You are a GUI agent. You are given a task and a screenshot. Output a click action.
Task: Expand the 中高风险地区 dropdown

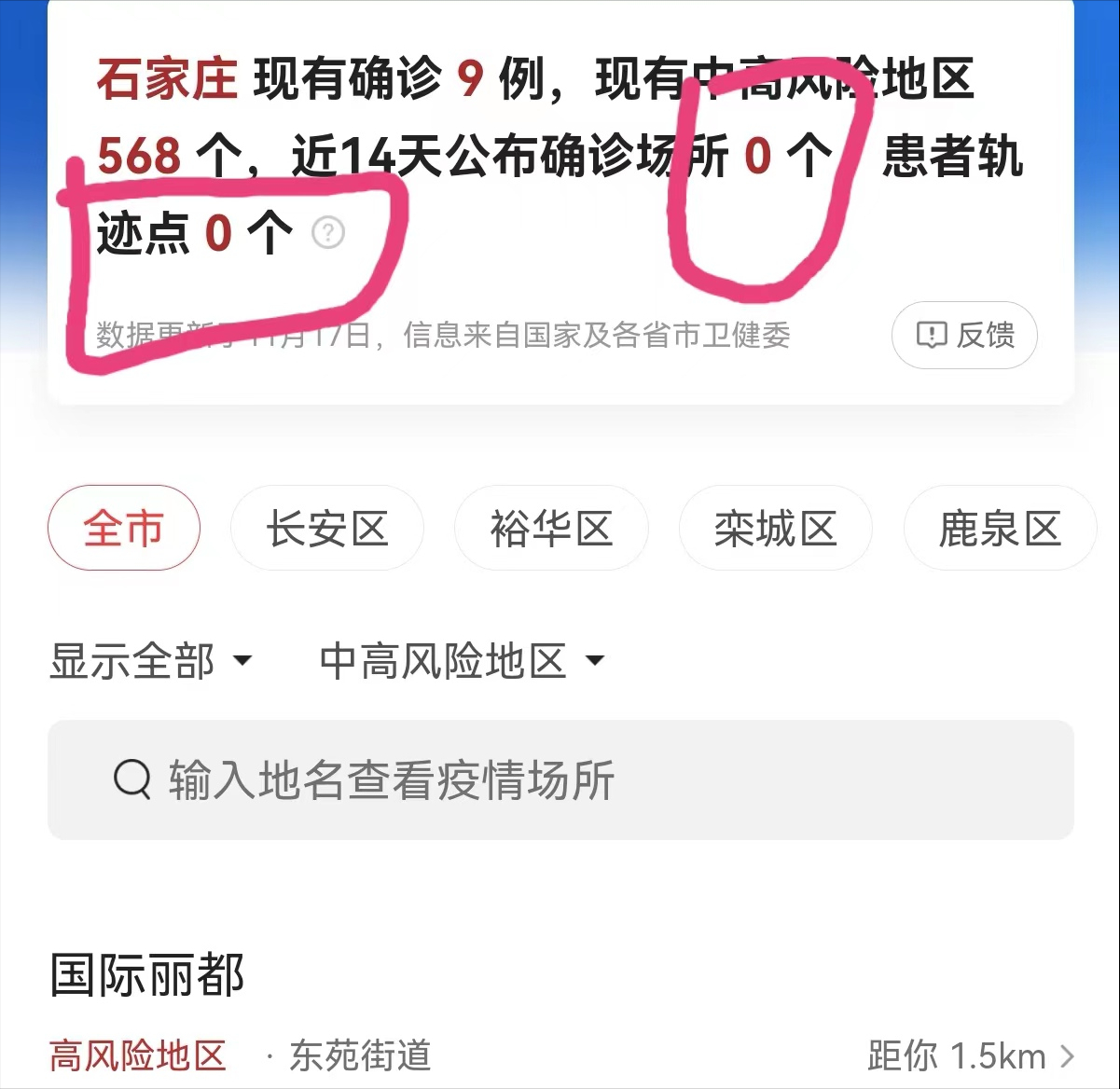(x=463, y=661)
